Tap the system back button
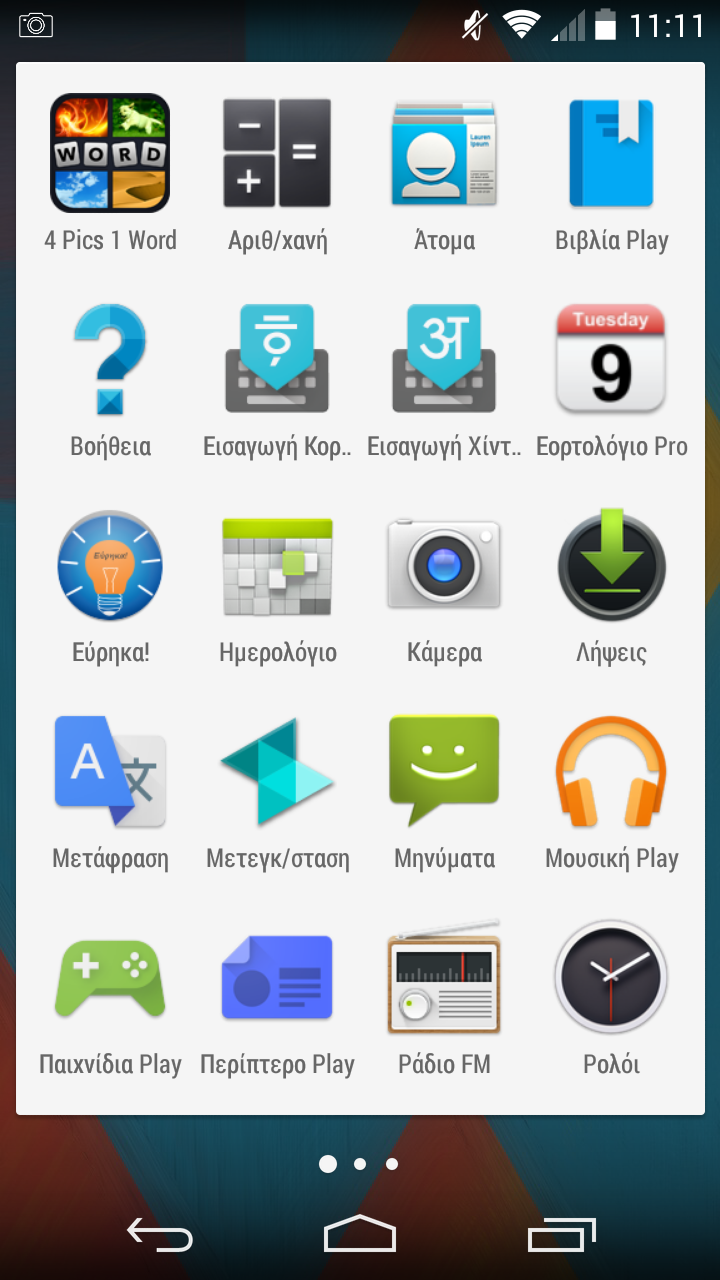The image size is (720, 1280). pyautogui.click(x=159, y=1235)
